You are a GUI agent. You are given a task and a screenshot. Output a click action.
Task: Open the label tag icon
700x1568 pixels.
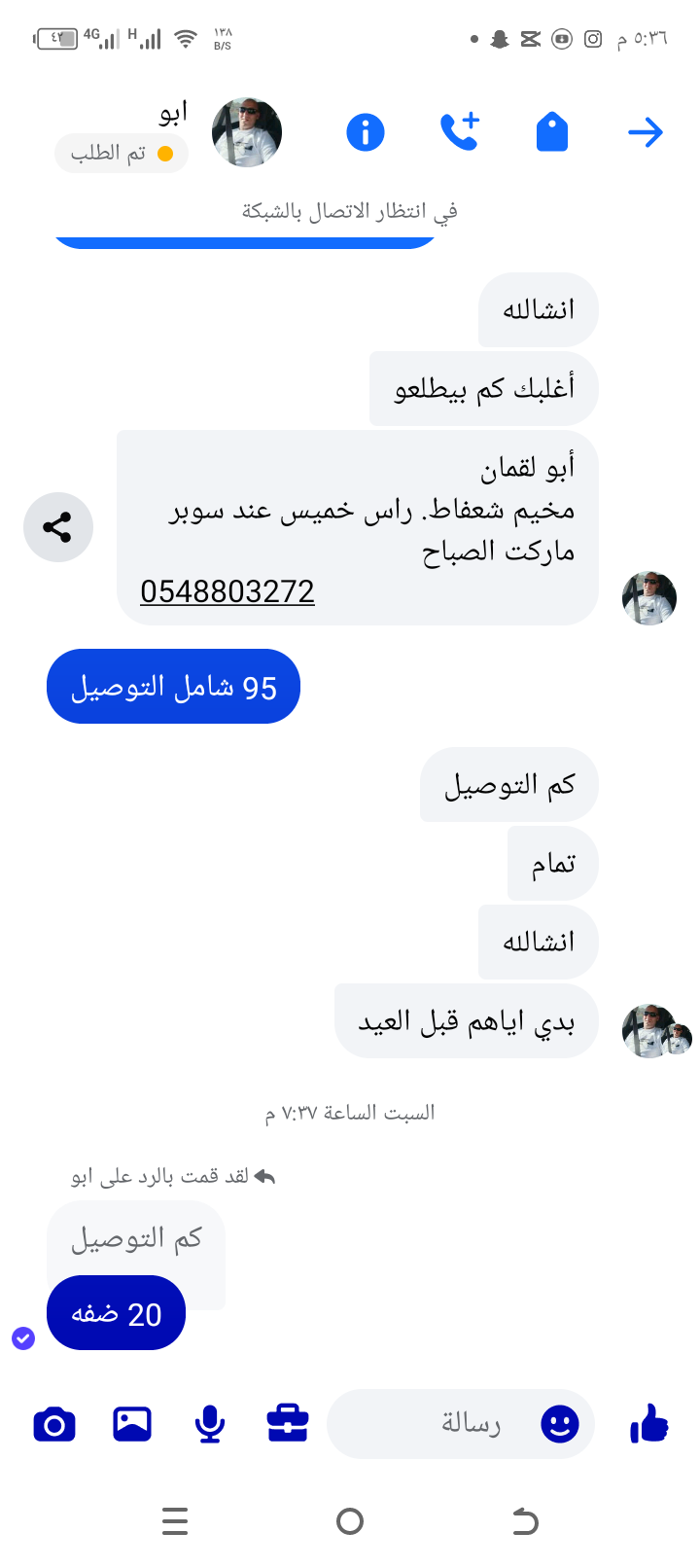pos(551,132)
